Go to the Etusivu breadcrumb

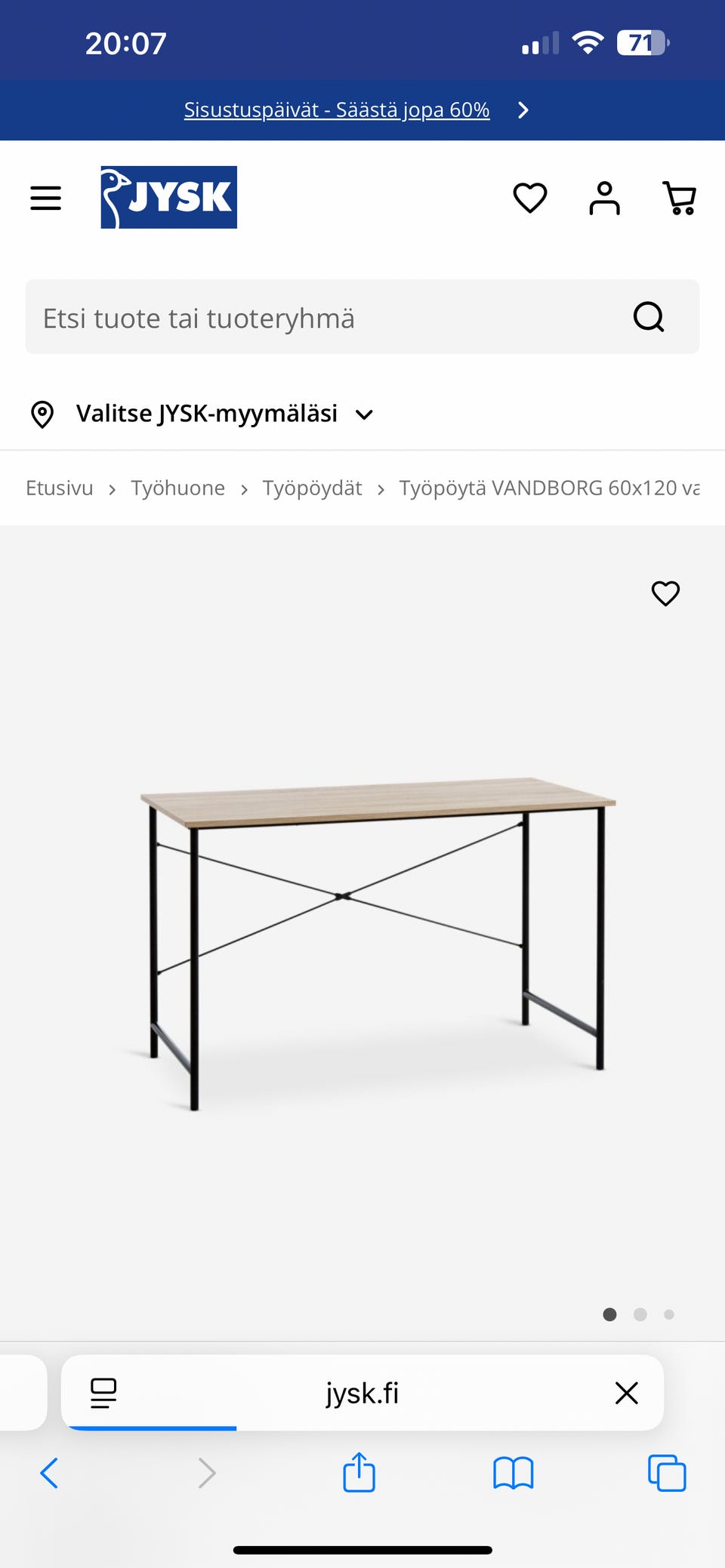tap(60, 488)
